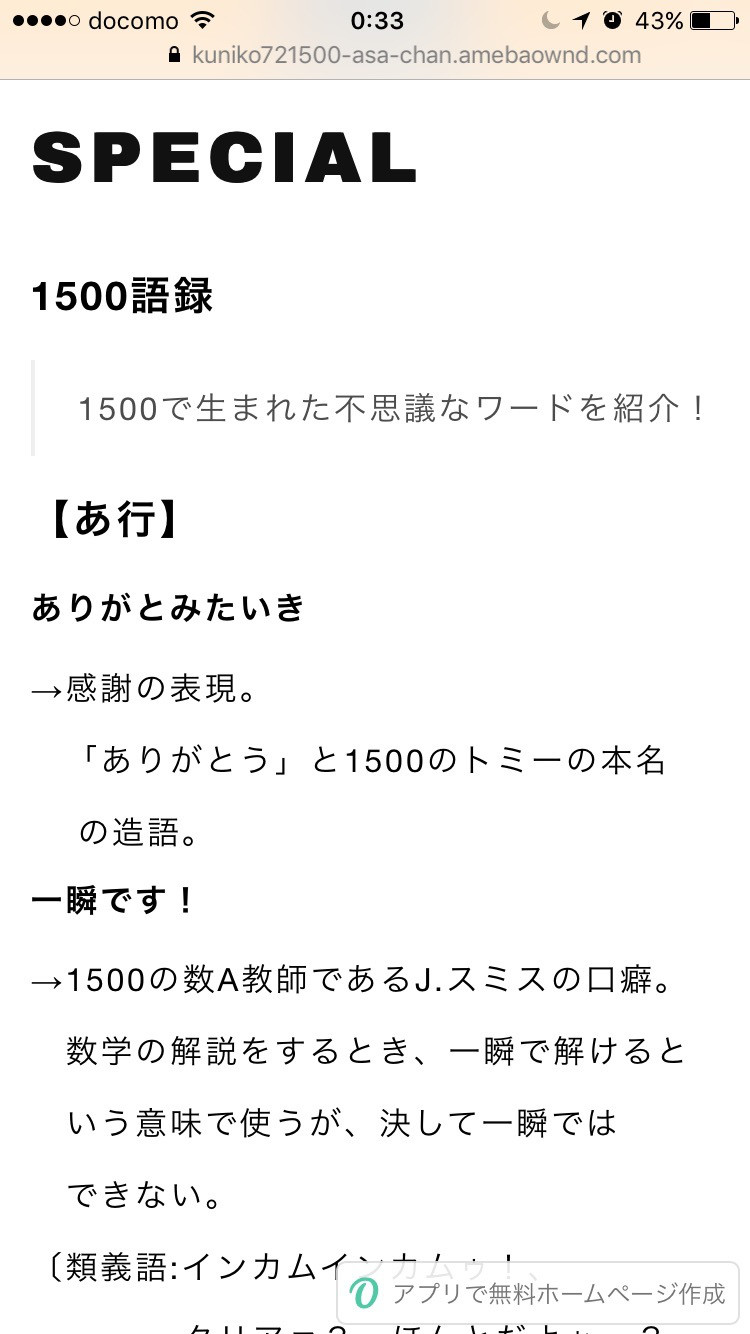Image resolution: width=750 pixels, height=1334 pixels.
Task: Open the アプリで無料ホームページ作成 banner
Action: pyautogui.click(x=538, y=1292)
